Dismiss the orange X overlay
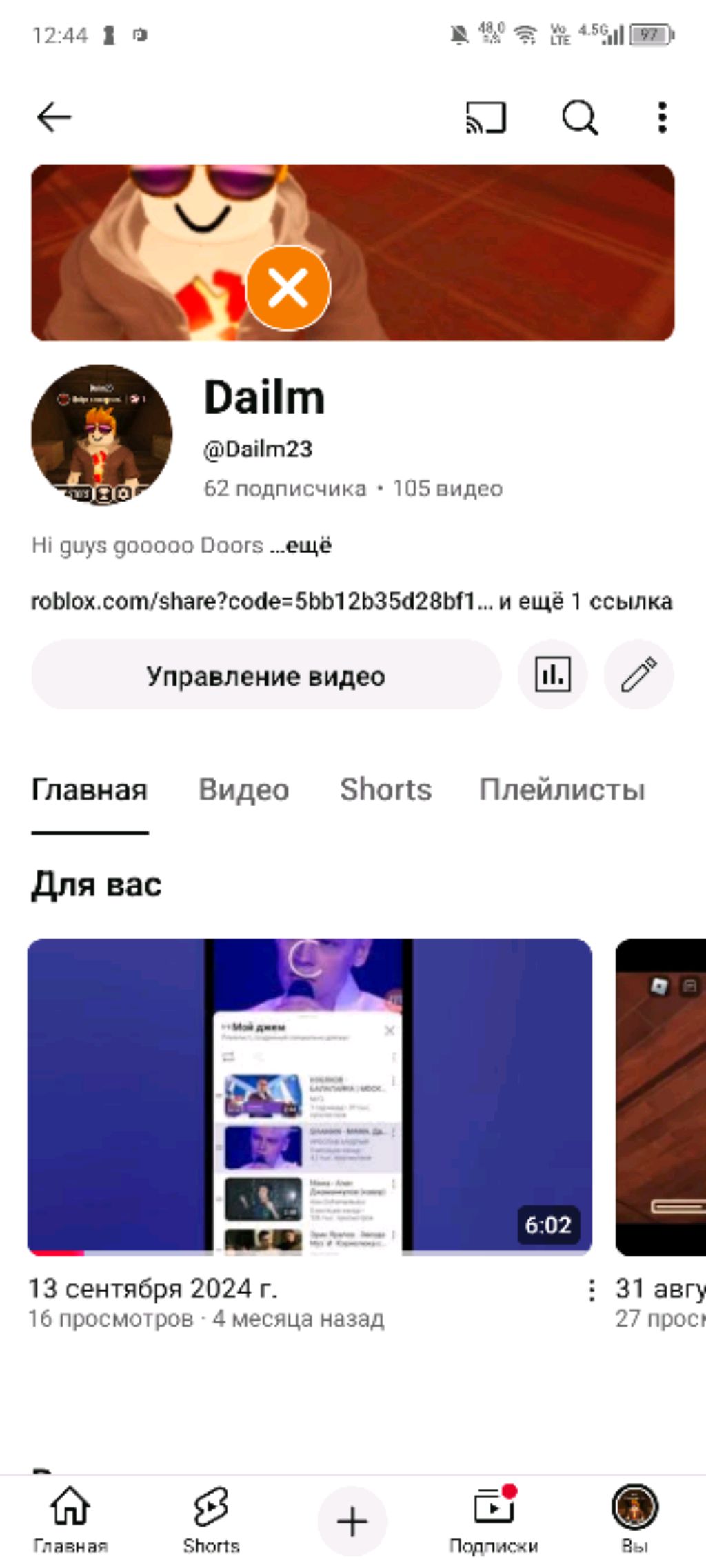 click(x=288, y=287)
